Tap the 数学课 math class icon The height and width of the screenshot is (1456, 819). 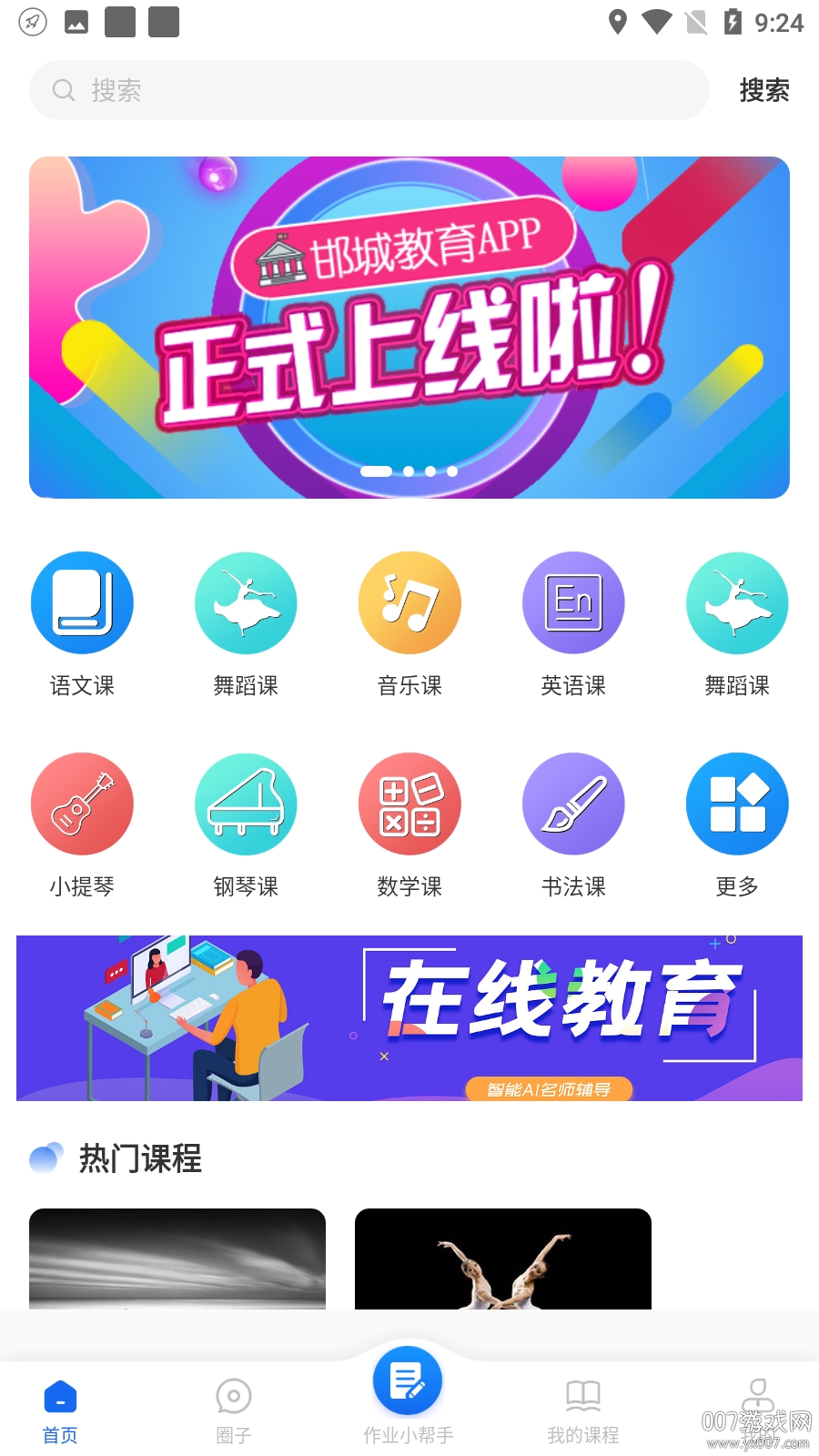tap(409, 804)
